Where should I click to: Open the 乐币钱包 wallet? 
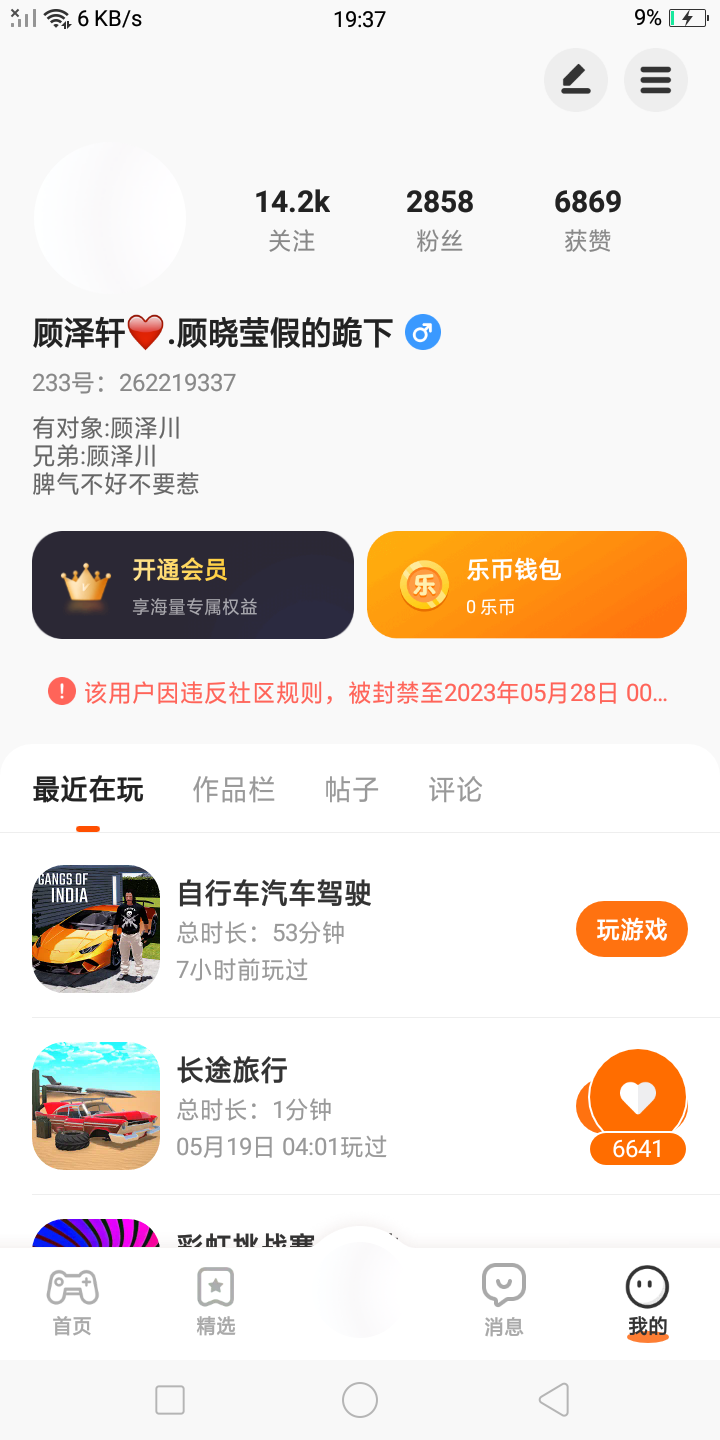click(527, 585)
